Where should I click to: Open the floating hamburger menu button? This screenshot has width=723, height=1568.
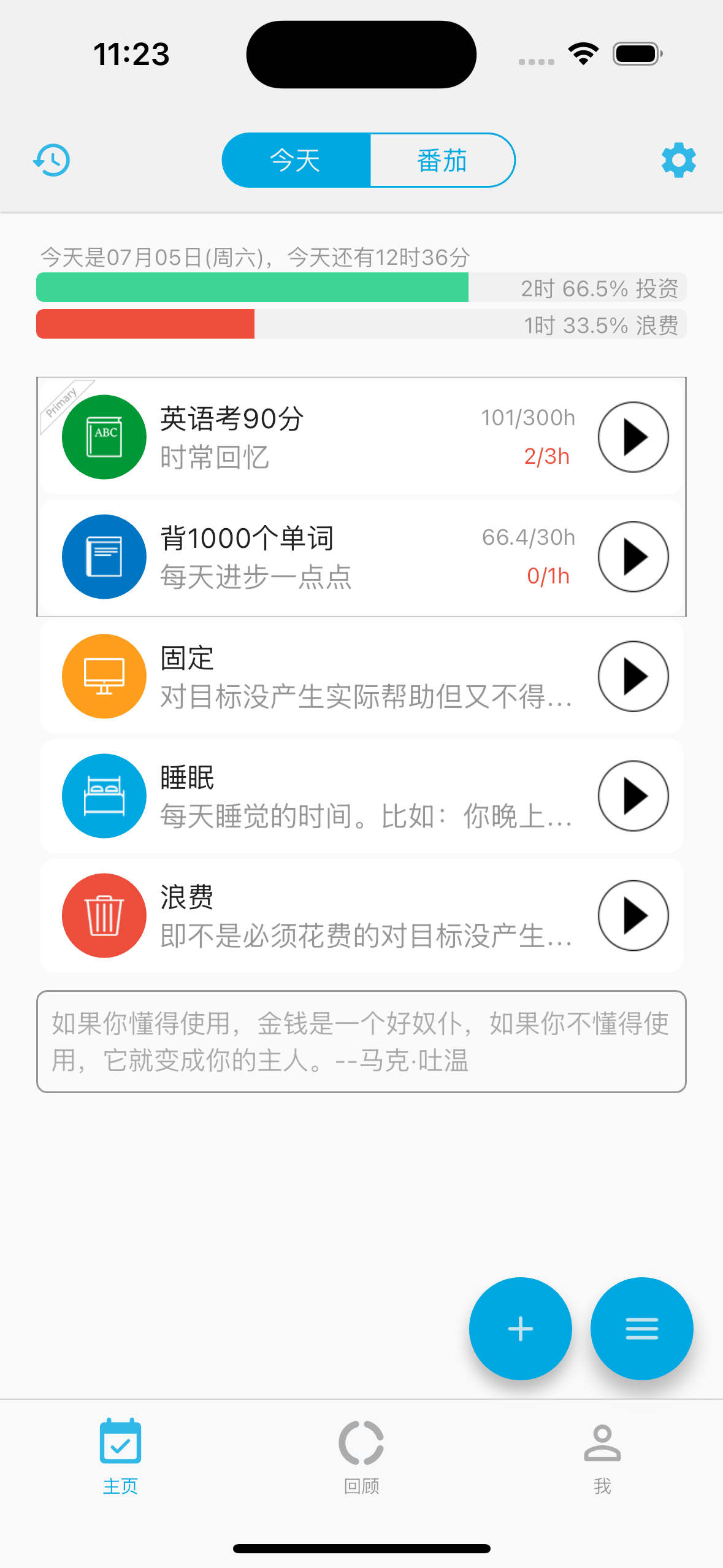click(641, 1328)
